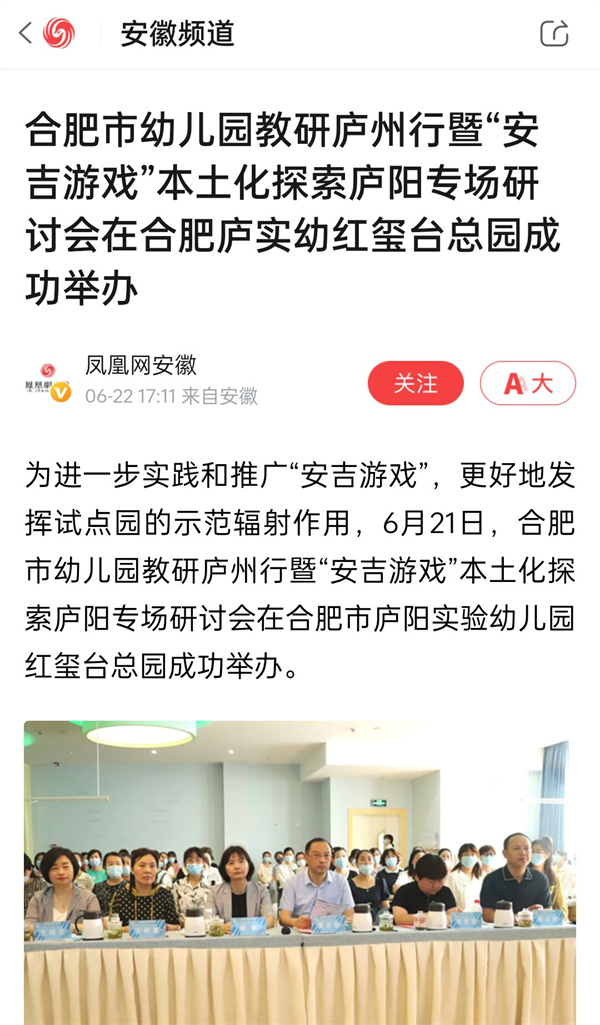This screenshot has width=600, height=1025.
Task: Follow 凤凰网安徽 with the 关注 button
Action: pyautogui.click(x=415, y=383)
